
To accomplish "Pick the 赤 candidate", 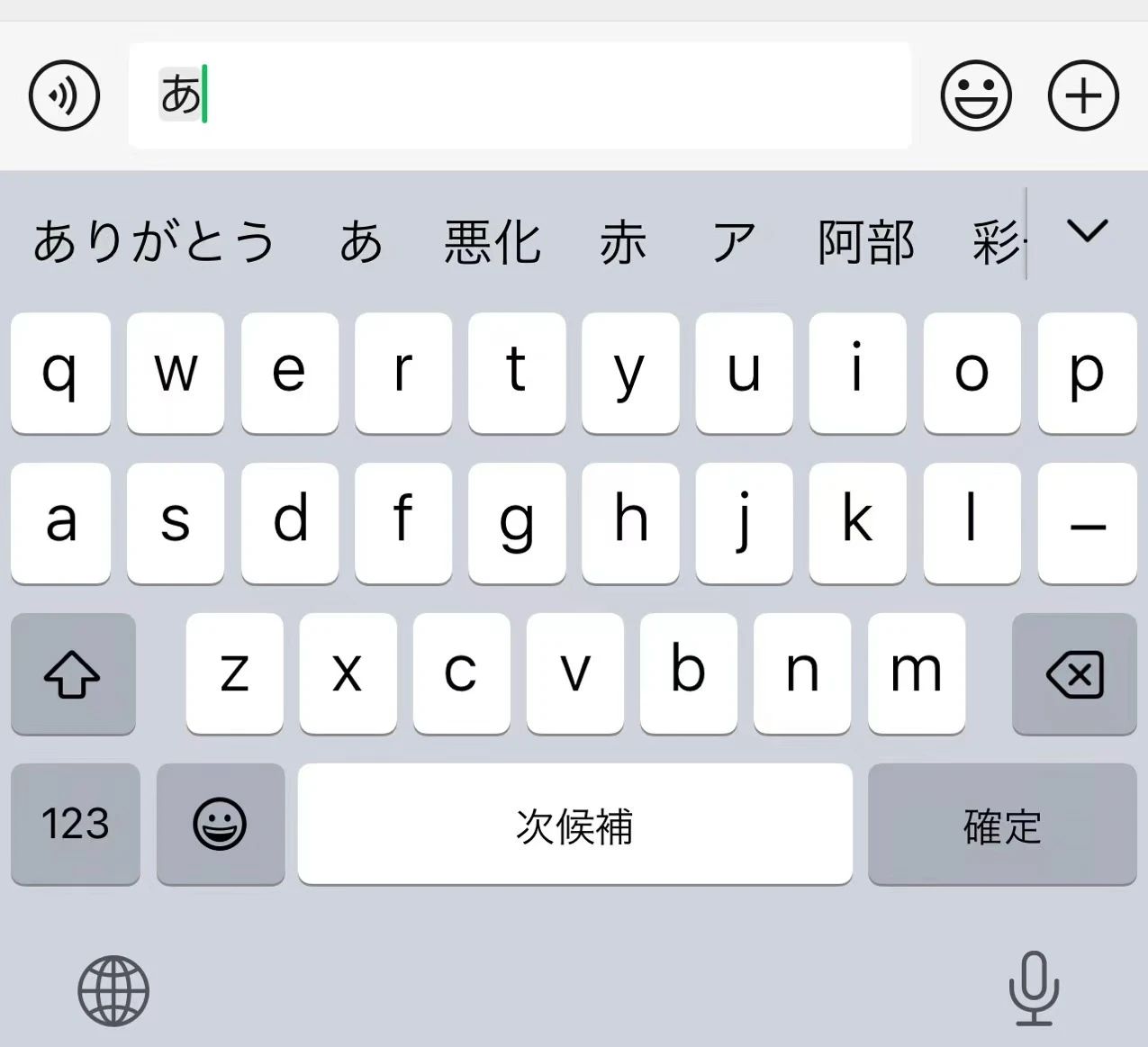I will (623, 241).
